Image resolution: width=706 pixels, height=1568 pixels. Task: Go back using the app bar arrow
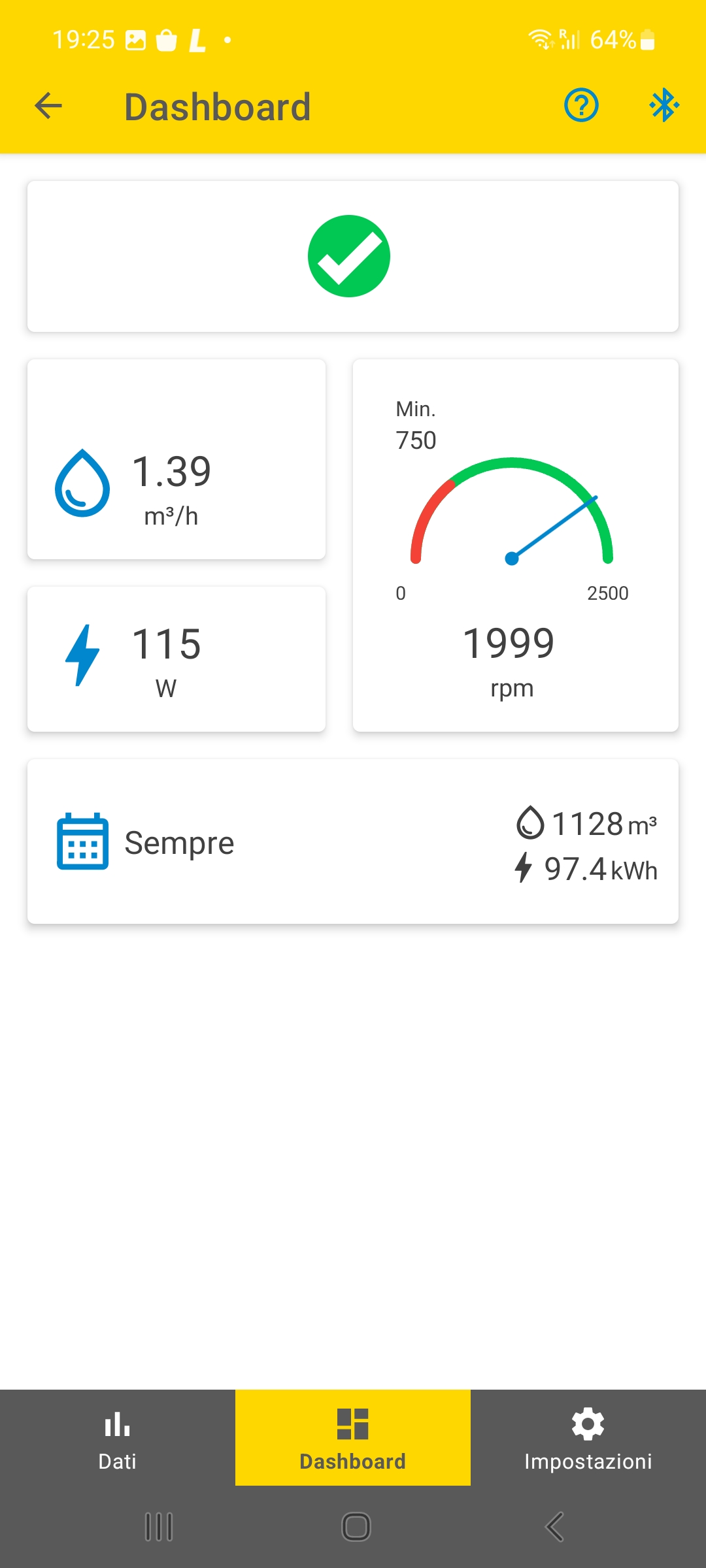click(48, 106)
